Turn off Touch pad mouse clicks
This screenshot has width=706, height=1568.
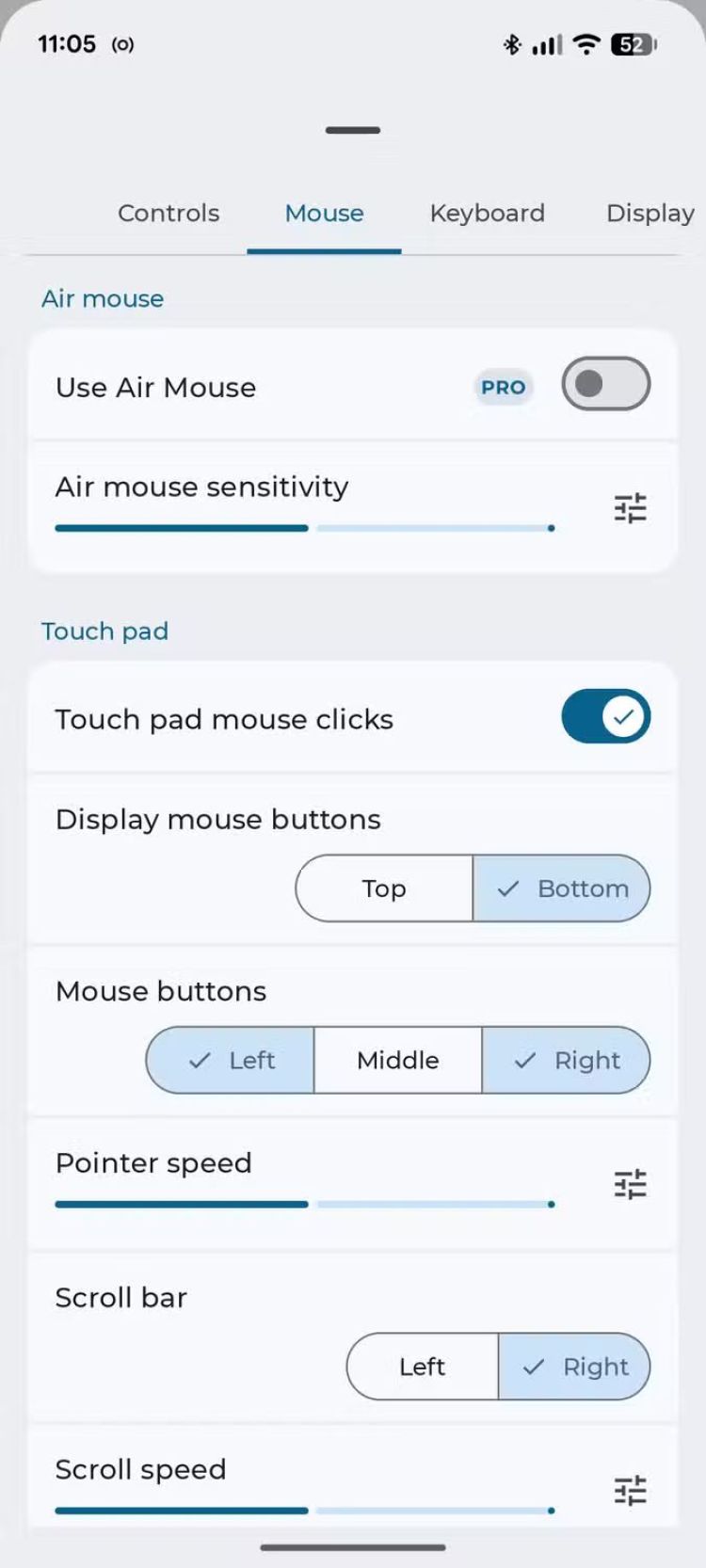[605, 717]
